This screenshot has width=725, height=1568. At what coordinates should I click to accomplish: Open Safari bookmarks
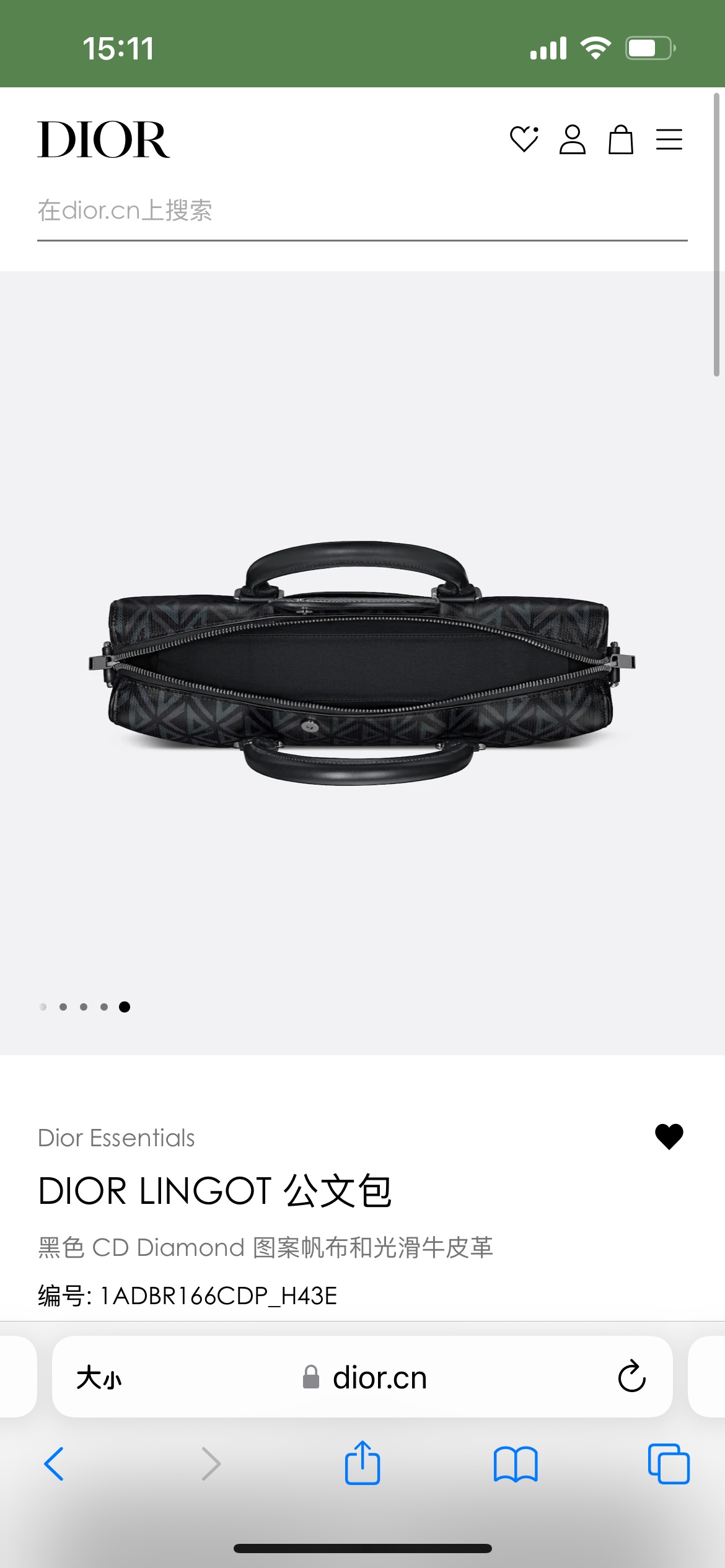516,1464
